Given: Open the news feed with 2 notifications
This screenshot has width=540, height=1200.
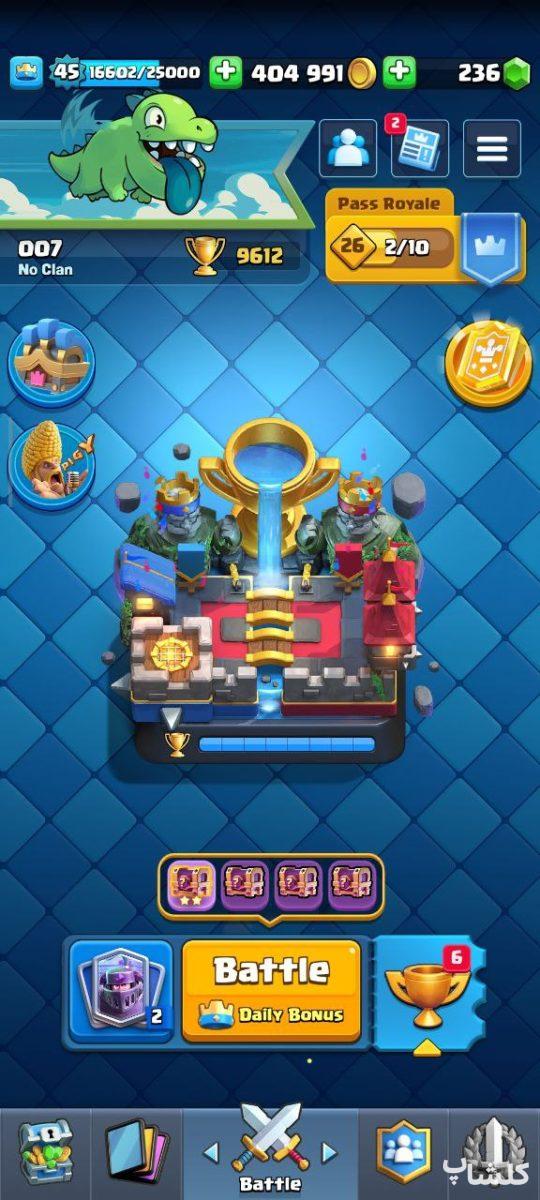Looking at the screenshot, I should point(419,148).
